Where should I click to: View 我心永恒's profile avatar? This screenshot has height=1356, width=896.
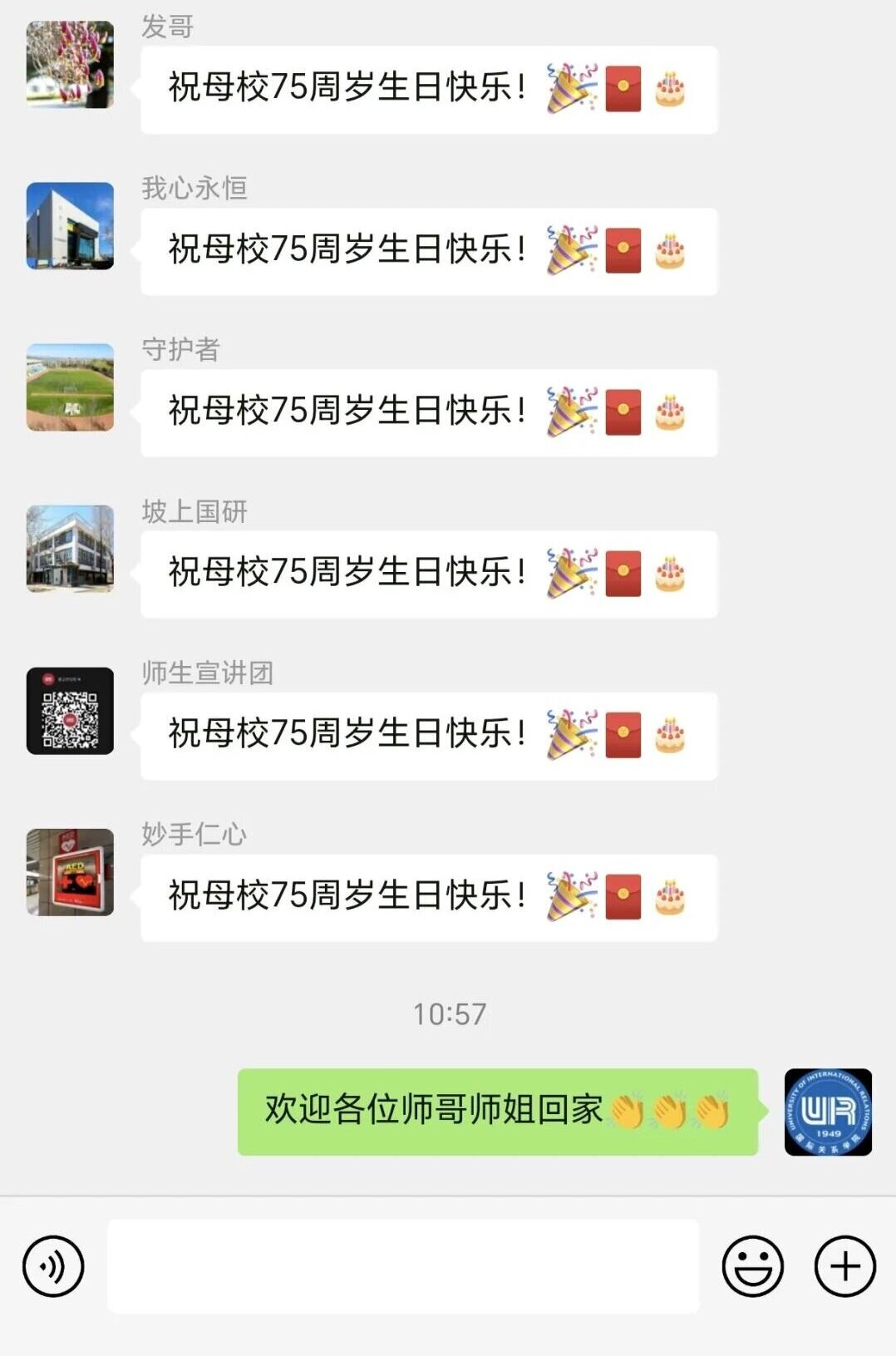[70, 226]
